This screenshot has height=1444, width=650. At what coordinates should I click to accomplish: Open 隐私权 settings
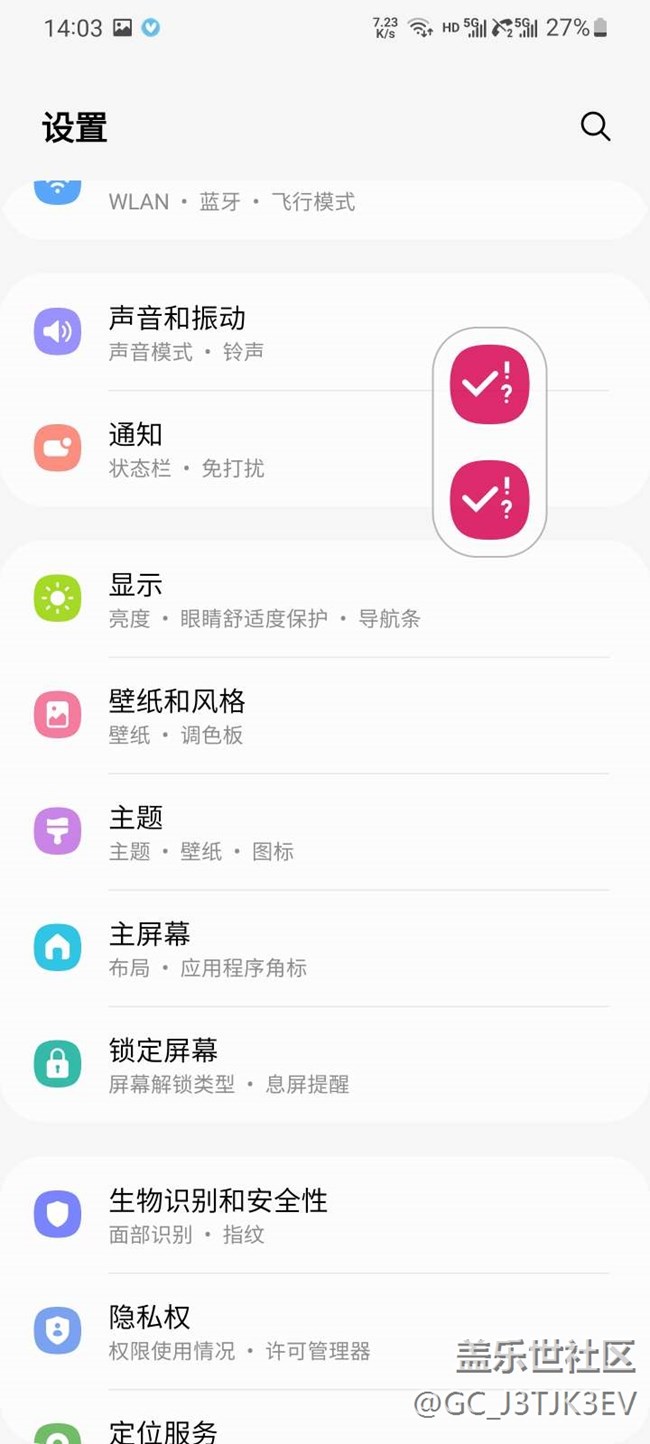point(325,1332)
